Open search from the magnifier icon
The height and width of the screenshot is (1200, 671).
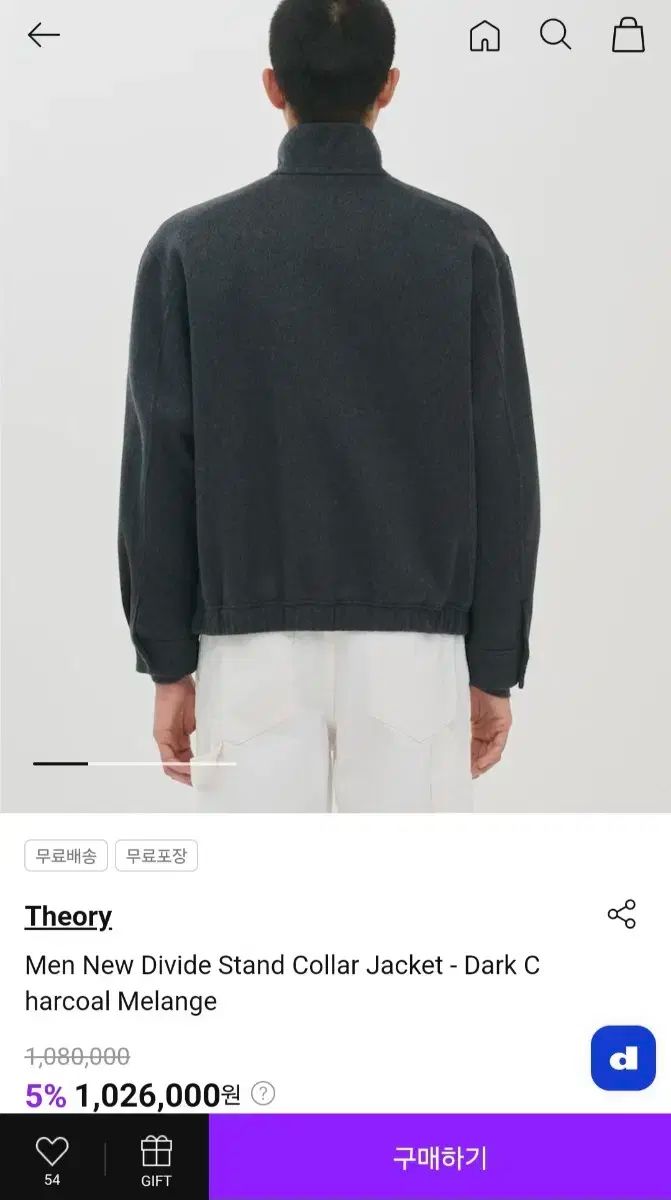click(556, 35)
